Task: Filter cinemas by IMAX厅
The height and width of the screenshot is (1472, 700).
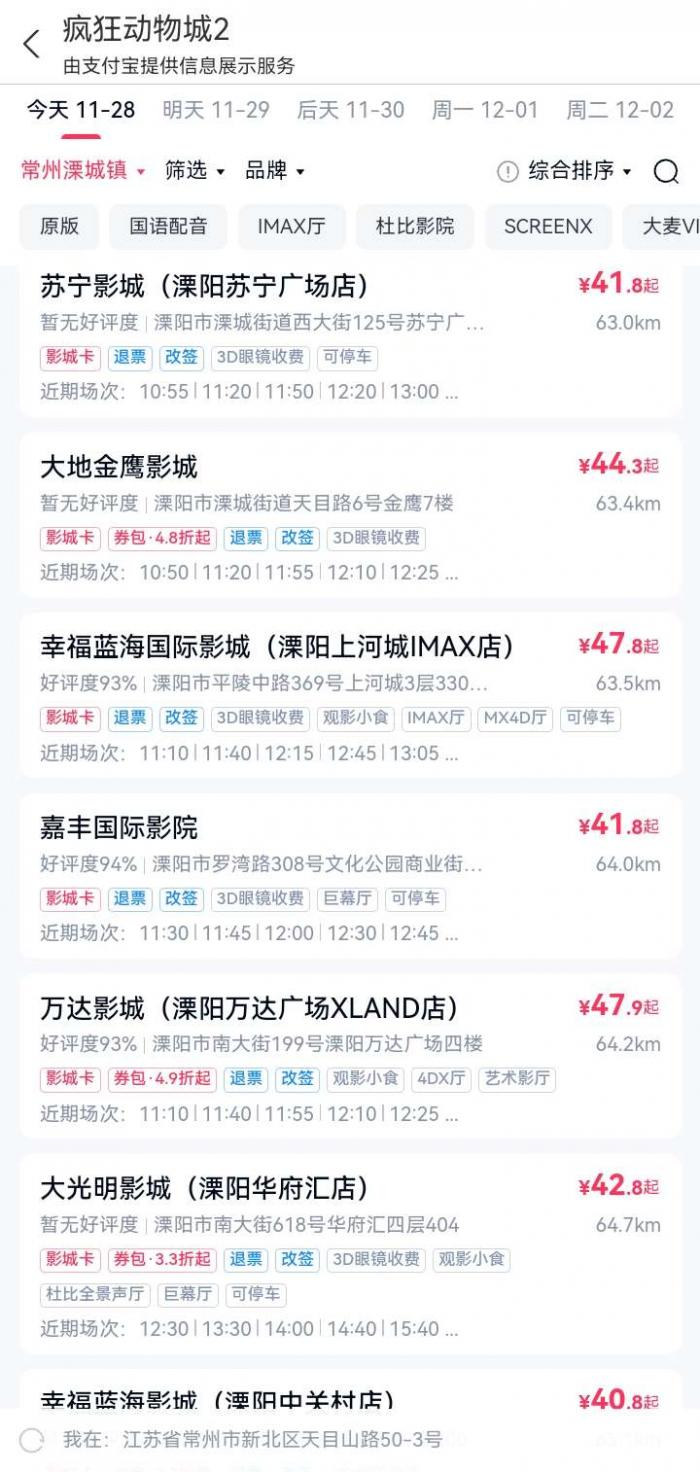Action: coord(291,227)
